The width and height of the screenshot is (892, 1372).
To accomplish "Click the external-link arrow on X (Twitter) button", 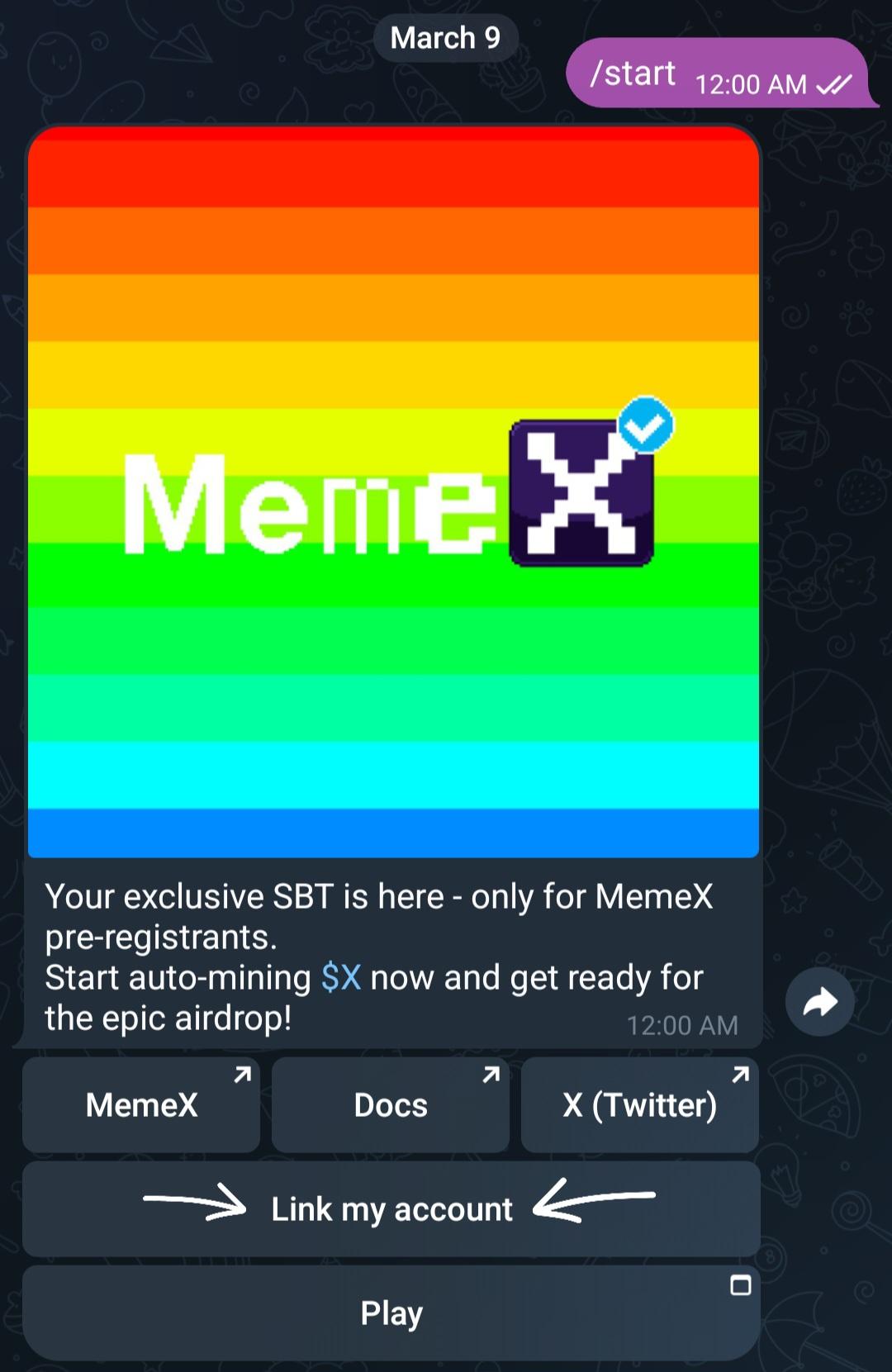I will 741,1074.
